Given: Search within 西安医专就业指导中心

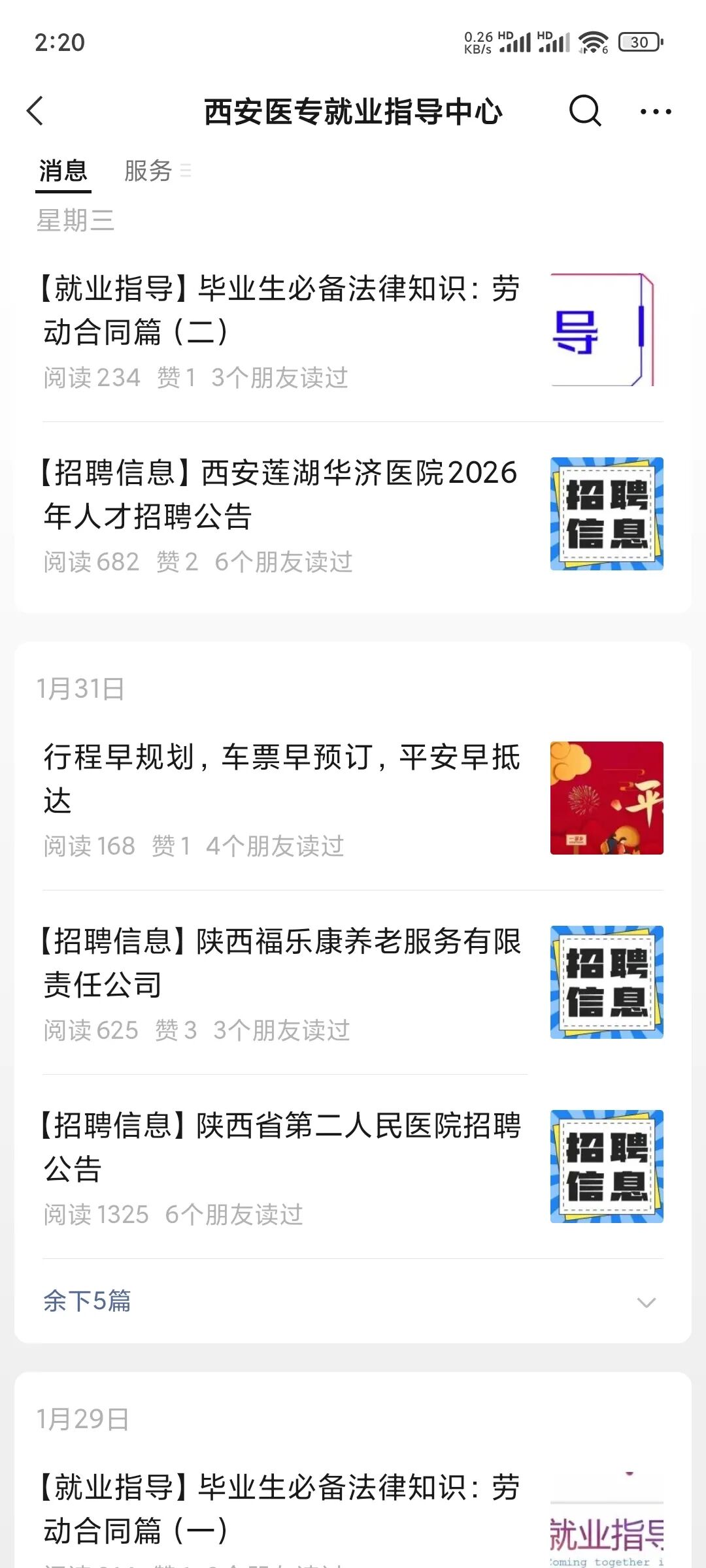Looking at the screenshot, I should click(584, 111).
